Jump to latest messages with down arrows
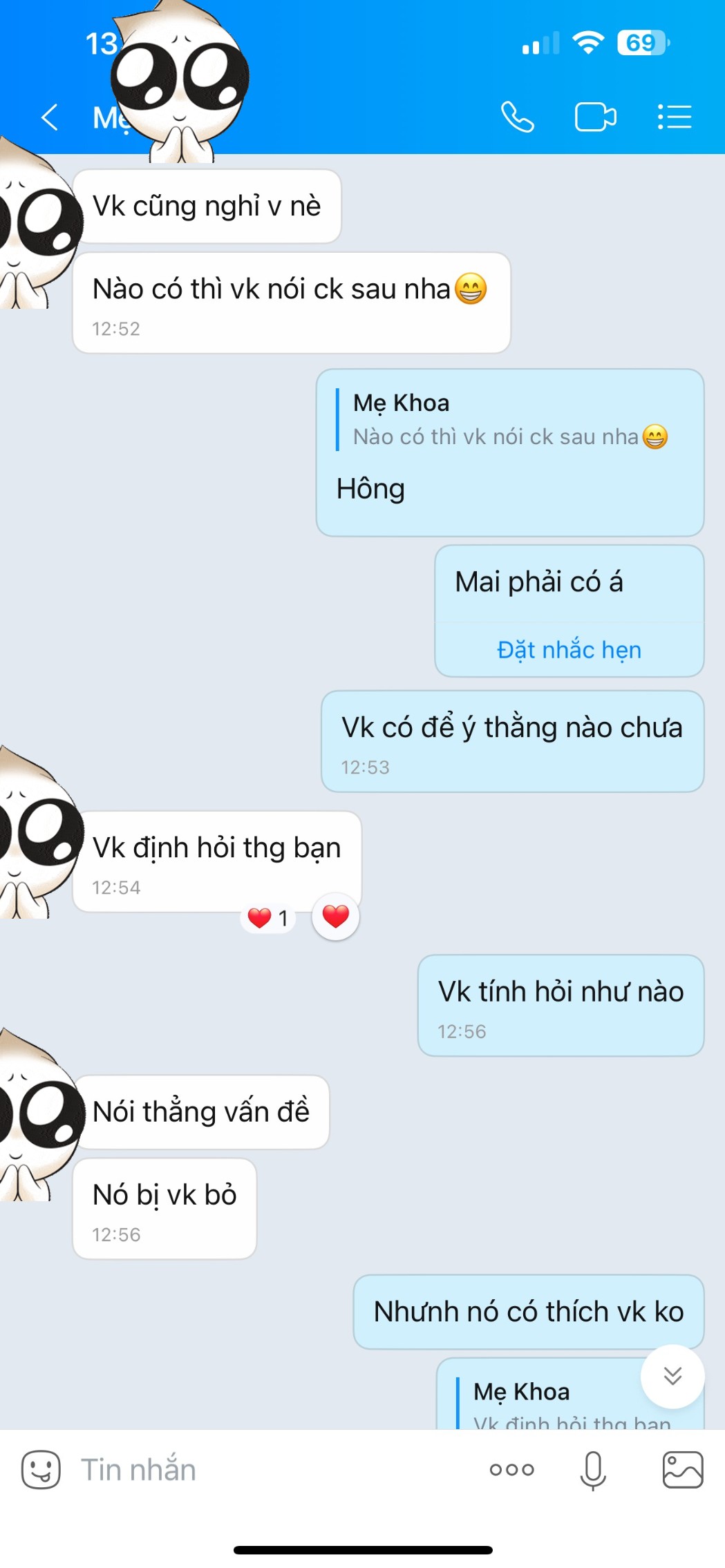This screenshot has height=1568, width=725. 672,1376
